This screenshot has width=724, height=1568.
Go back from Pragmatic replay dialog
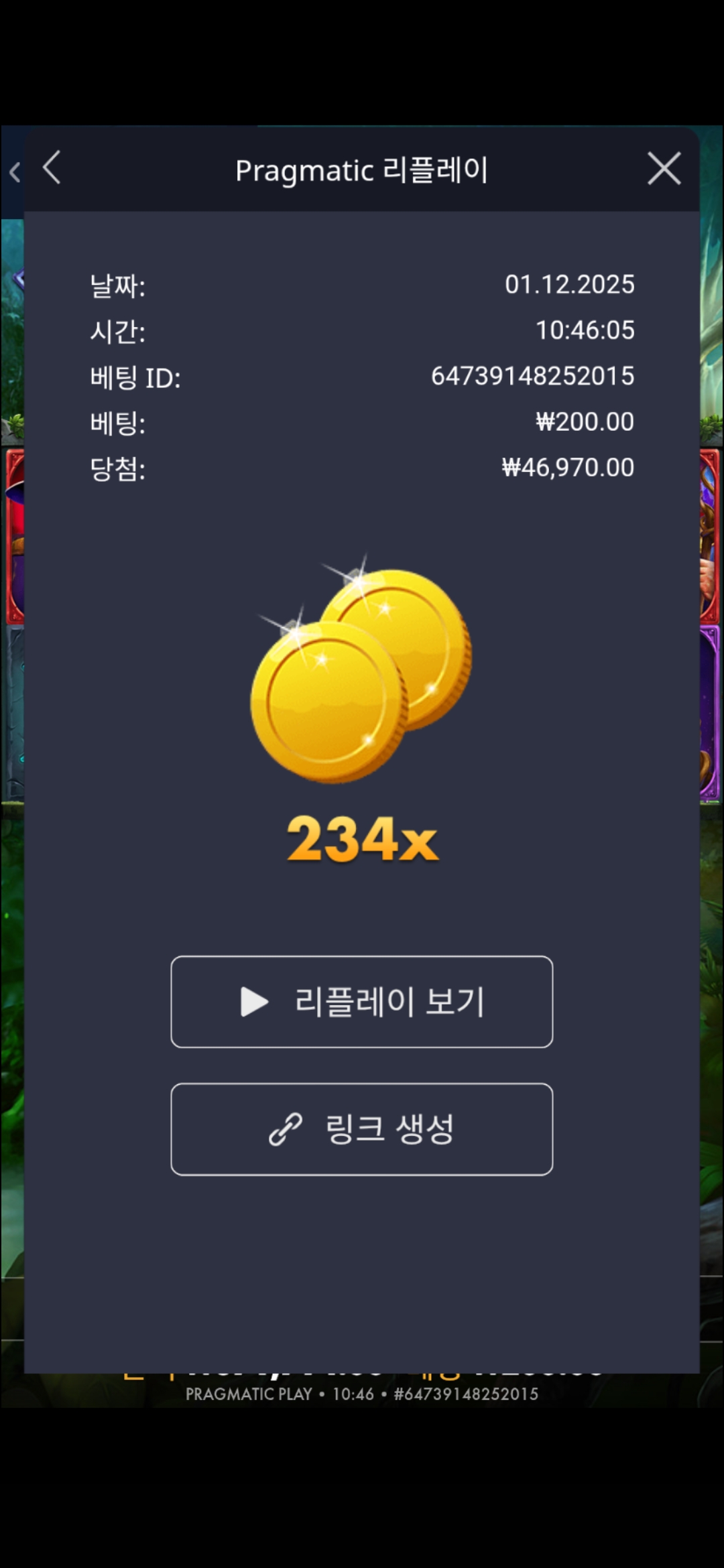tap(52, 168)
